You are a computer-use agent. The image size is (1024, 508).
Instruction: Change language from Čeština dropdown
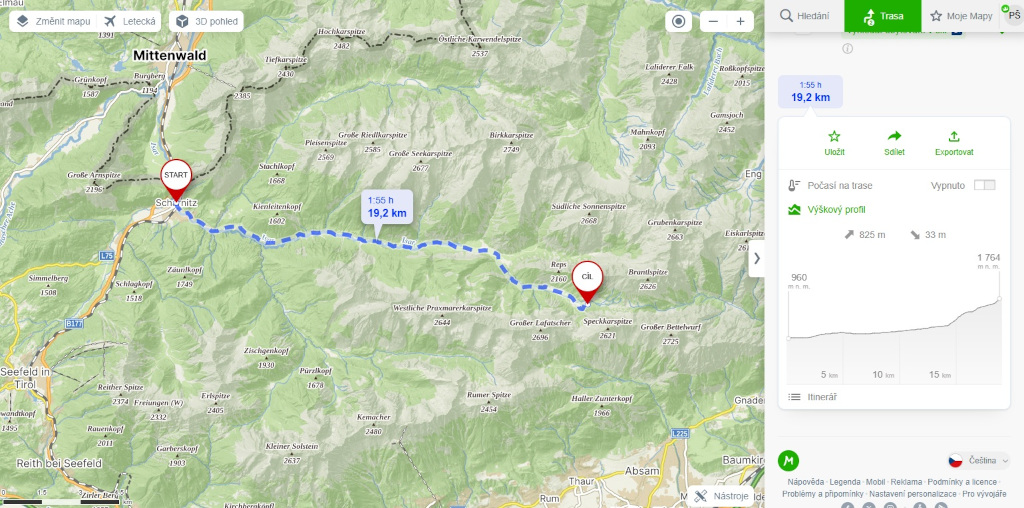coord(979,460)
